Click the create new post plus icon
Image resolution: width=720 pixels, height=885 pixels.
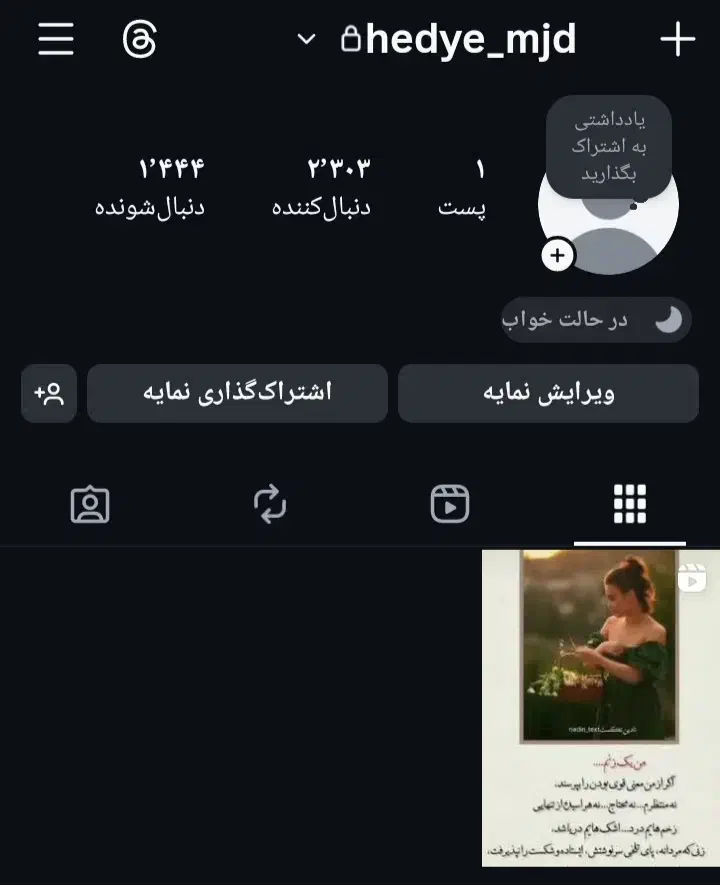point(678,39)
